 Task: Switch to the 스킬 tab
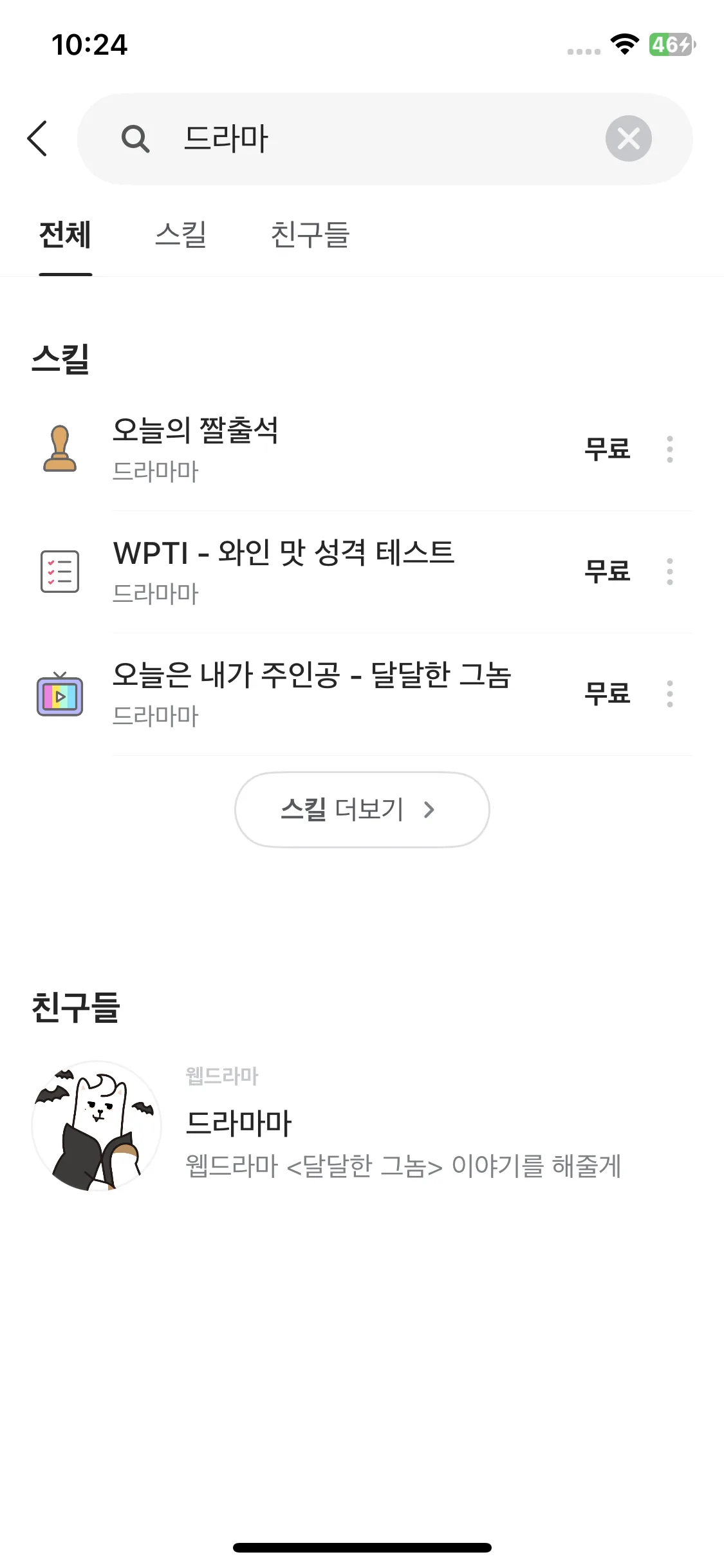(181, 235)
